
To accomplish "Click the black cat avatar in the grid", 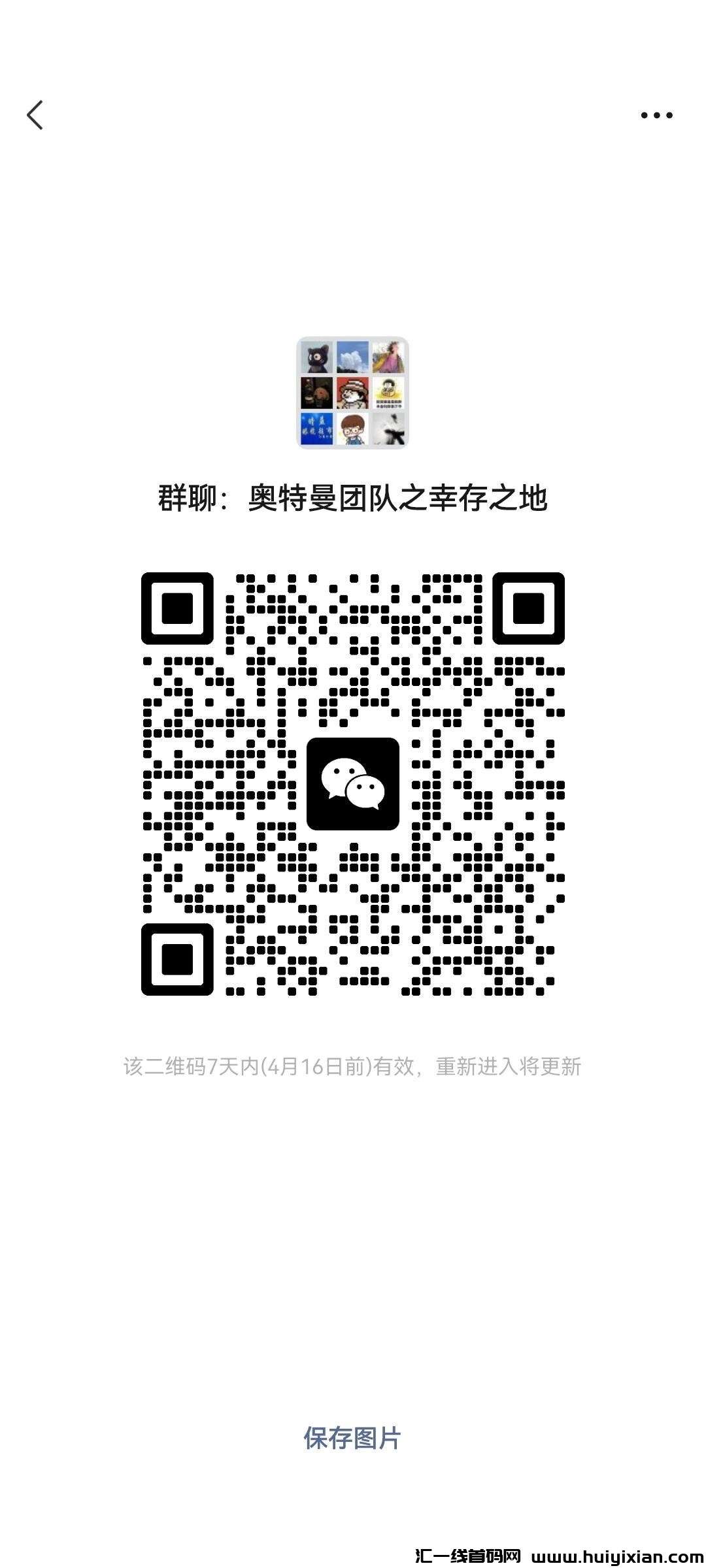I will point(316,357).
